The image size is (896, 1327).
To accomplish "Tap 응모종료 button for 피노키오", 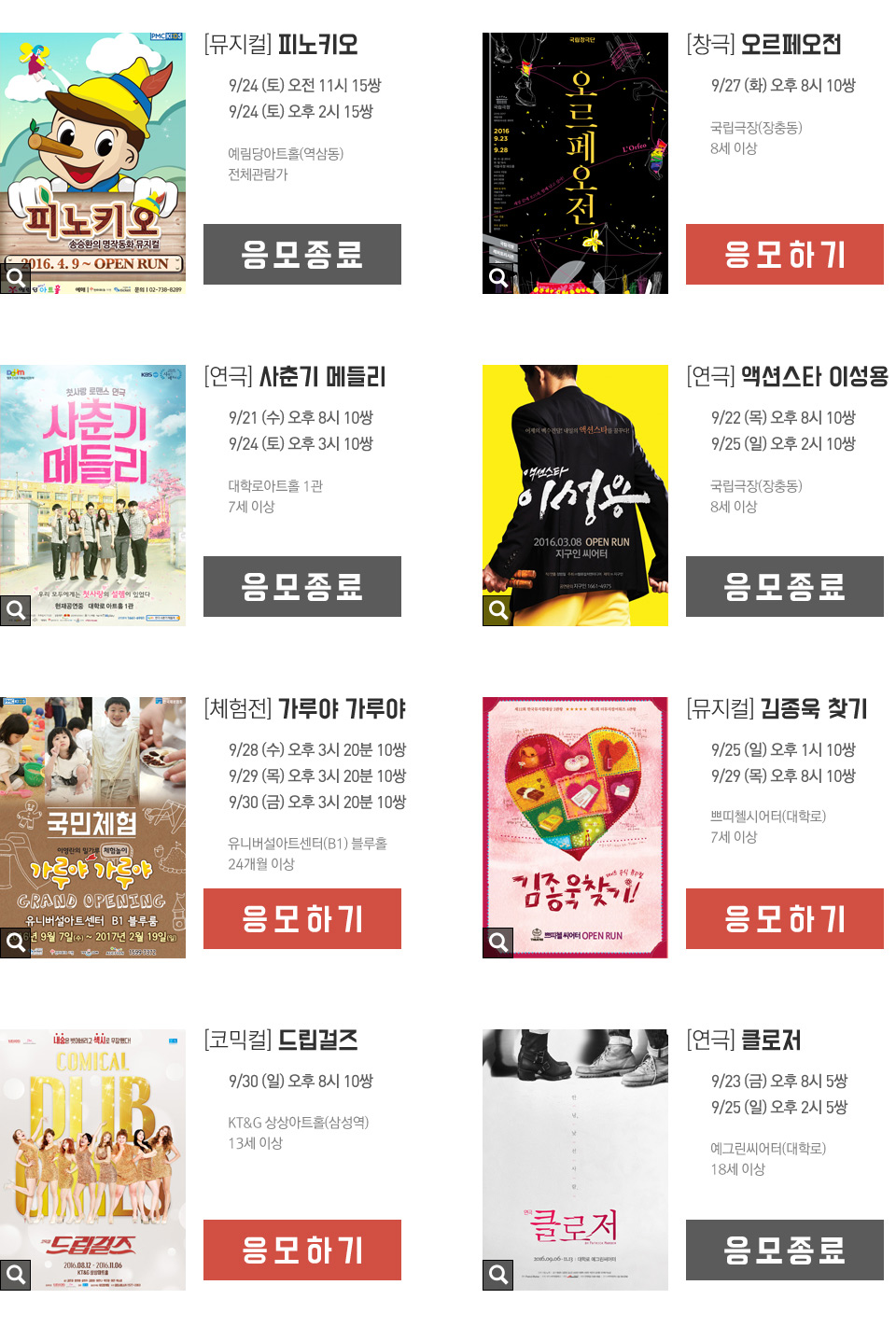I will pyautogui.click(x=301, y=254).
